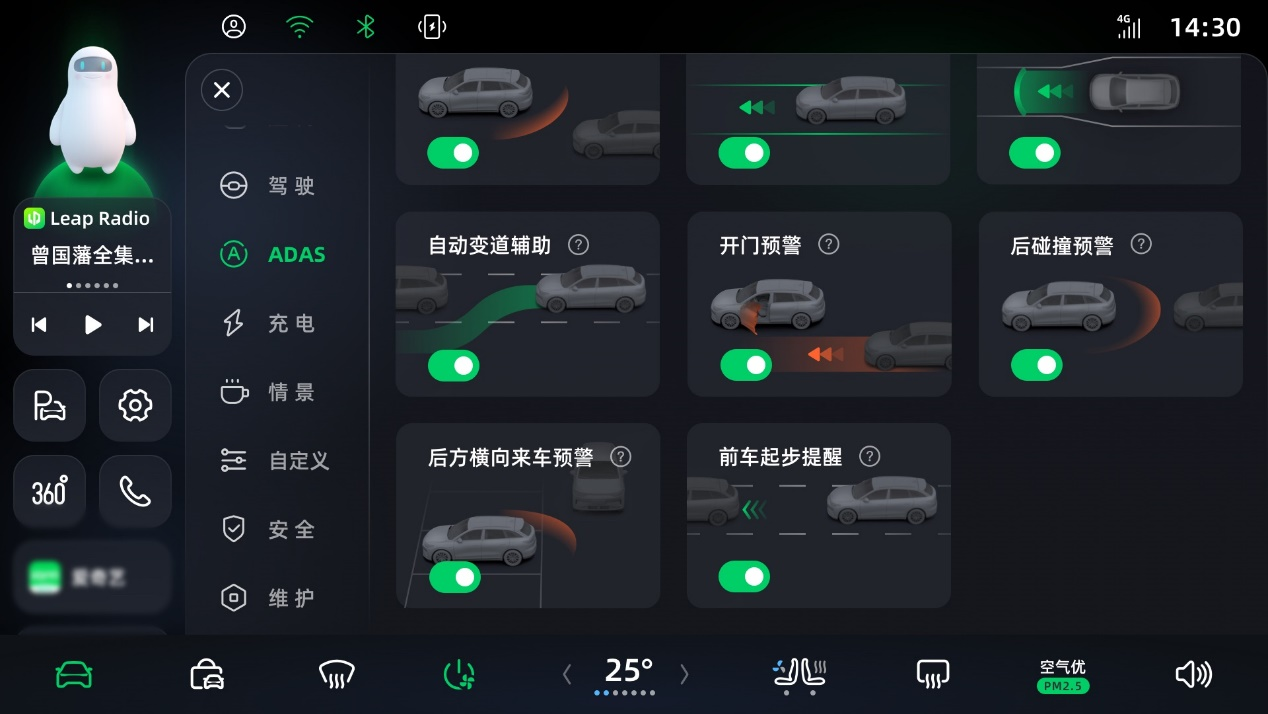Go to the 安全 section
This screenshot has width=1268, height=714.
click(x=268, y=529)
